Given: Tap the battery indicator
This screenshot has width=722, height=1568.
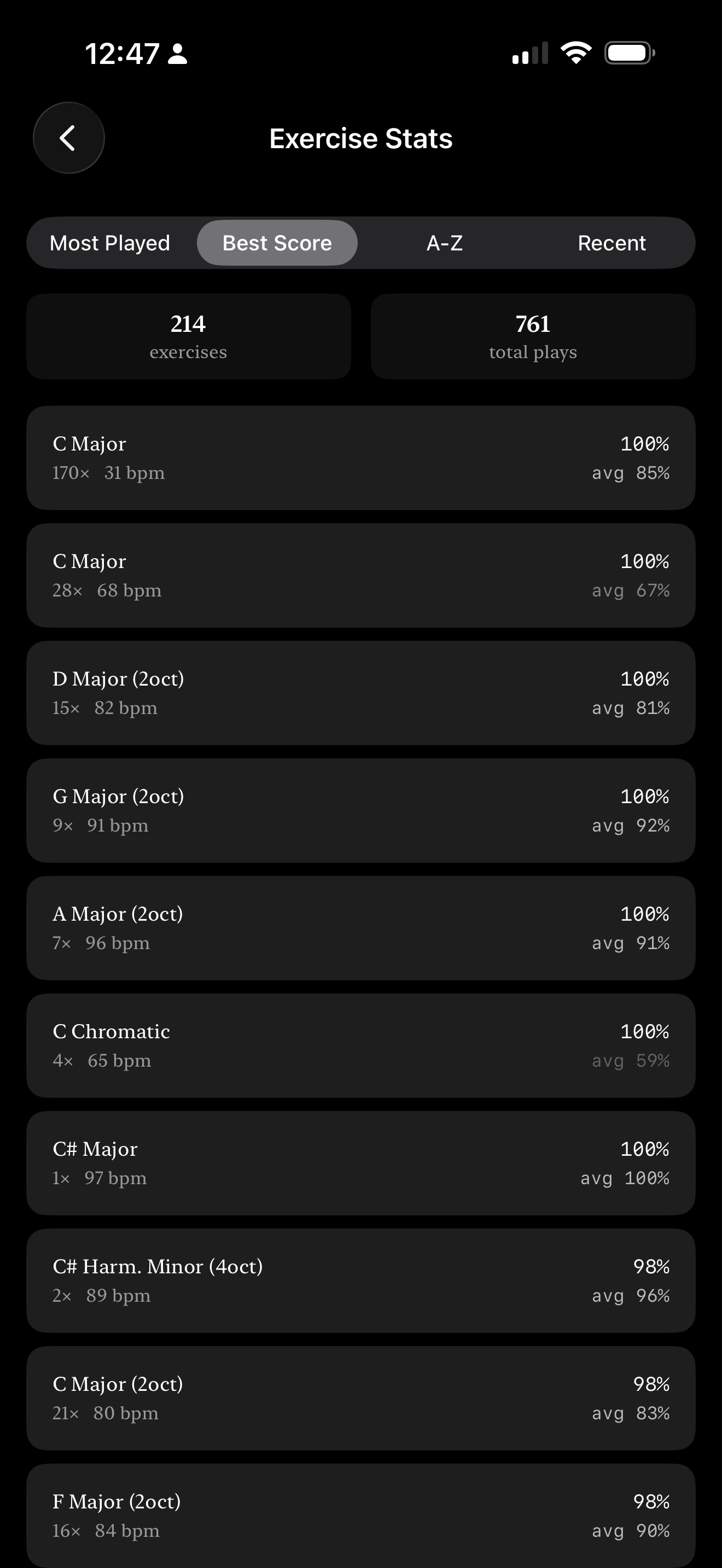Looking at the screenshot, I should pyautogui.click(x=628, y=52).
